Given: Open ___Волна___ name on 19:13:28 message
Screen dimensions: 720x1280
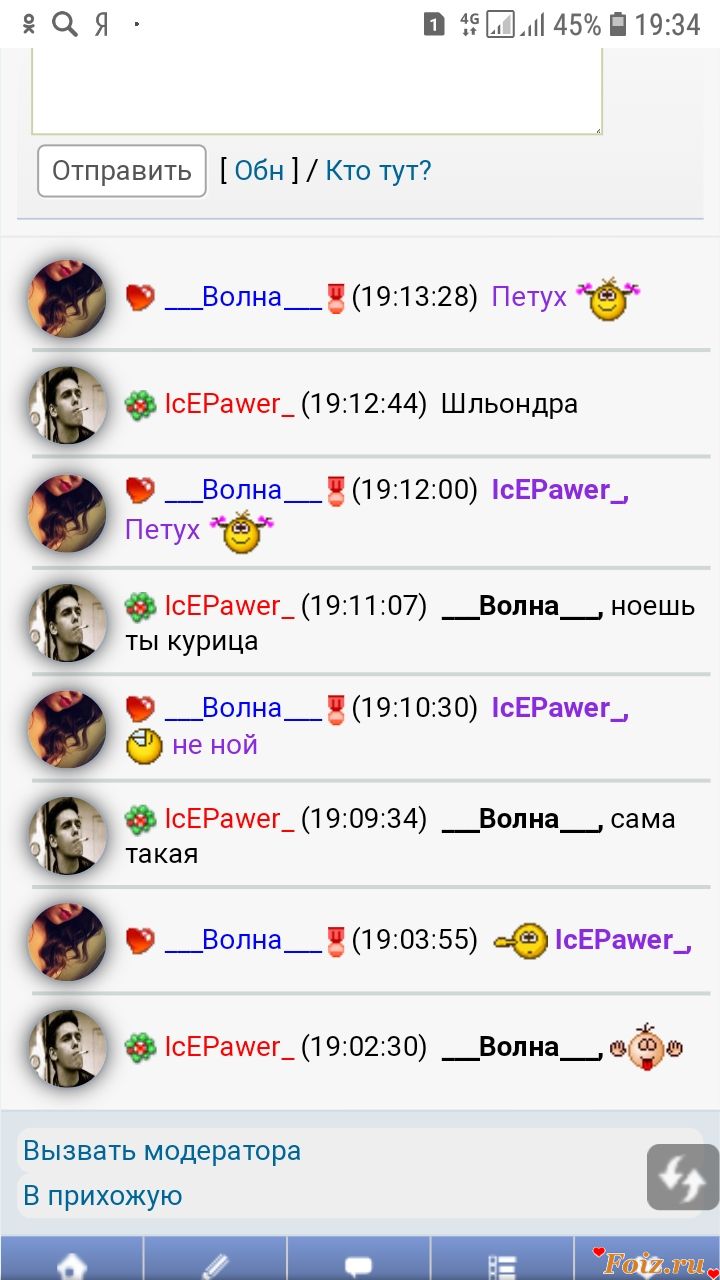Looking at the screenshot, I should tap(243, 297).
